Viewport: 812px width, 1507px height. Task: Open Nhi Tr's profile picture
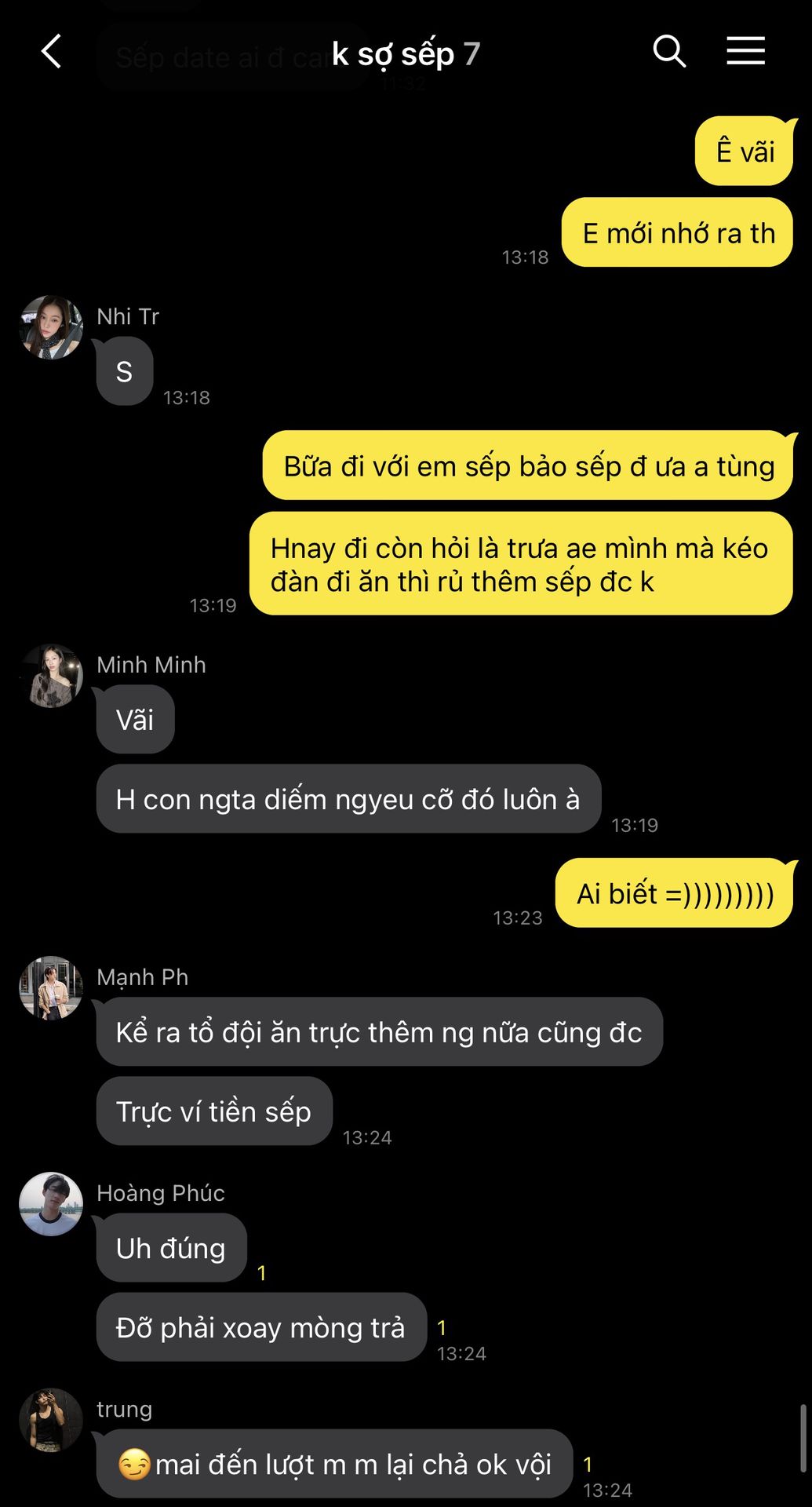51,327
